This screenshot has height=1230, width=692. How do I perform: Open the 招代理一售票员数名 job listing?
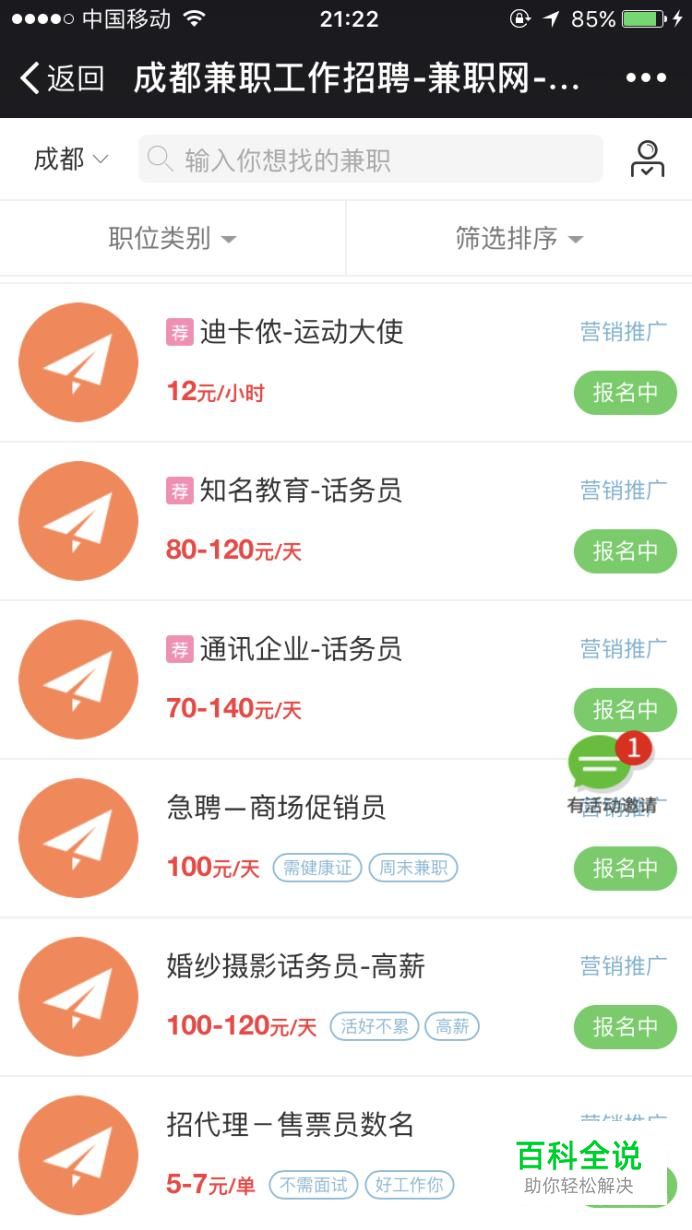[346, 1154]
